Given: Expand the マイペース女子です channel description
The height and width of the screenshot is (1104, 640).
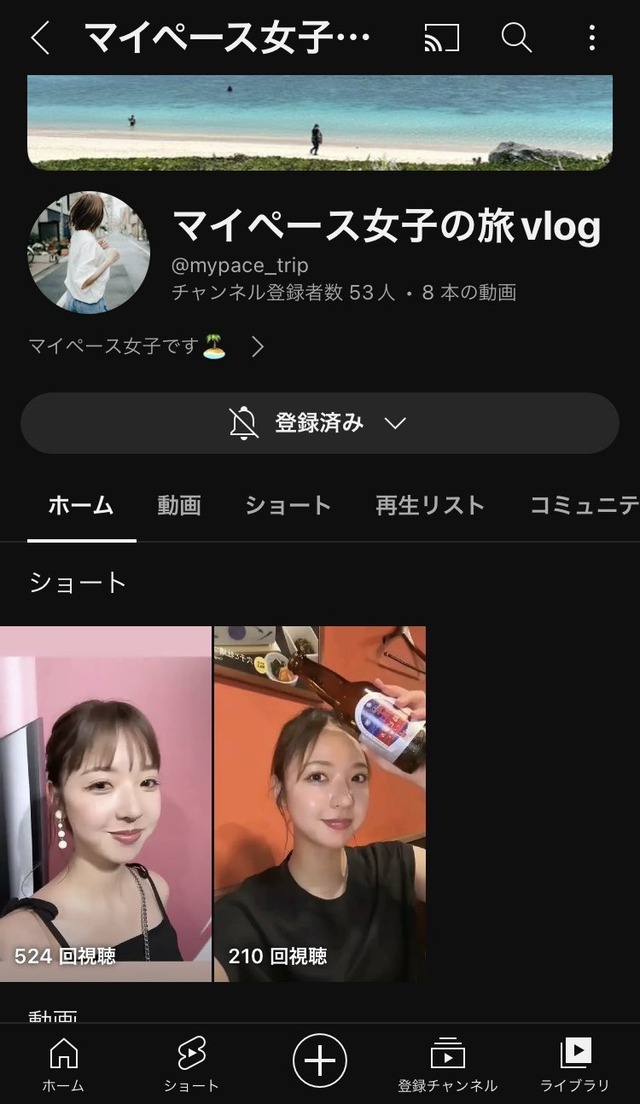Looking at the screenshot, I should pyautogui.click(x=146, y=346).
